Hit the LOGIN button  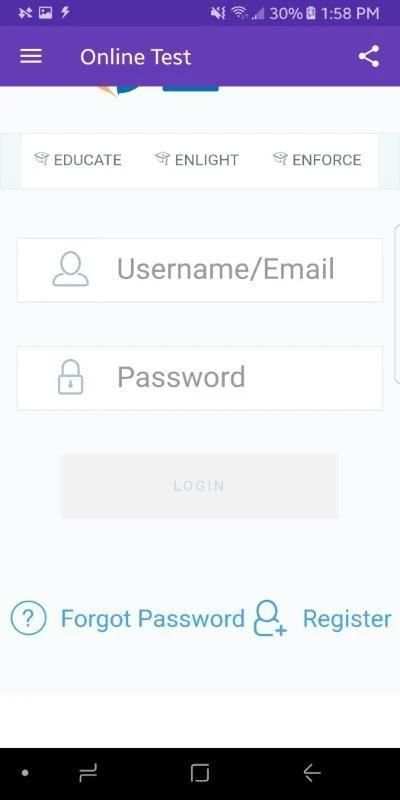click(199, 486)
